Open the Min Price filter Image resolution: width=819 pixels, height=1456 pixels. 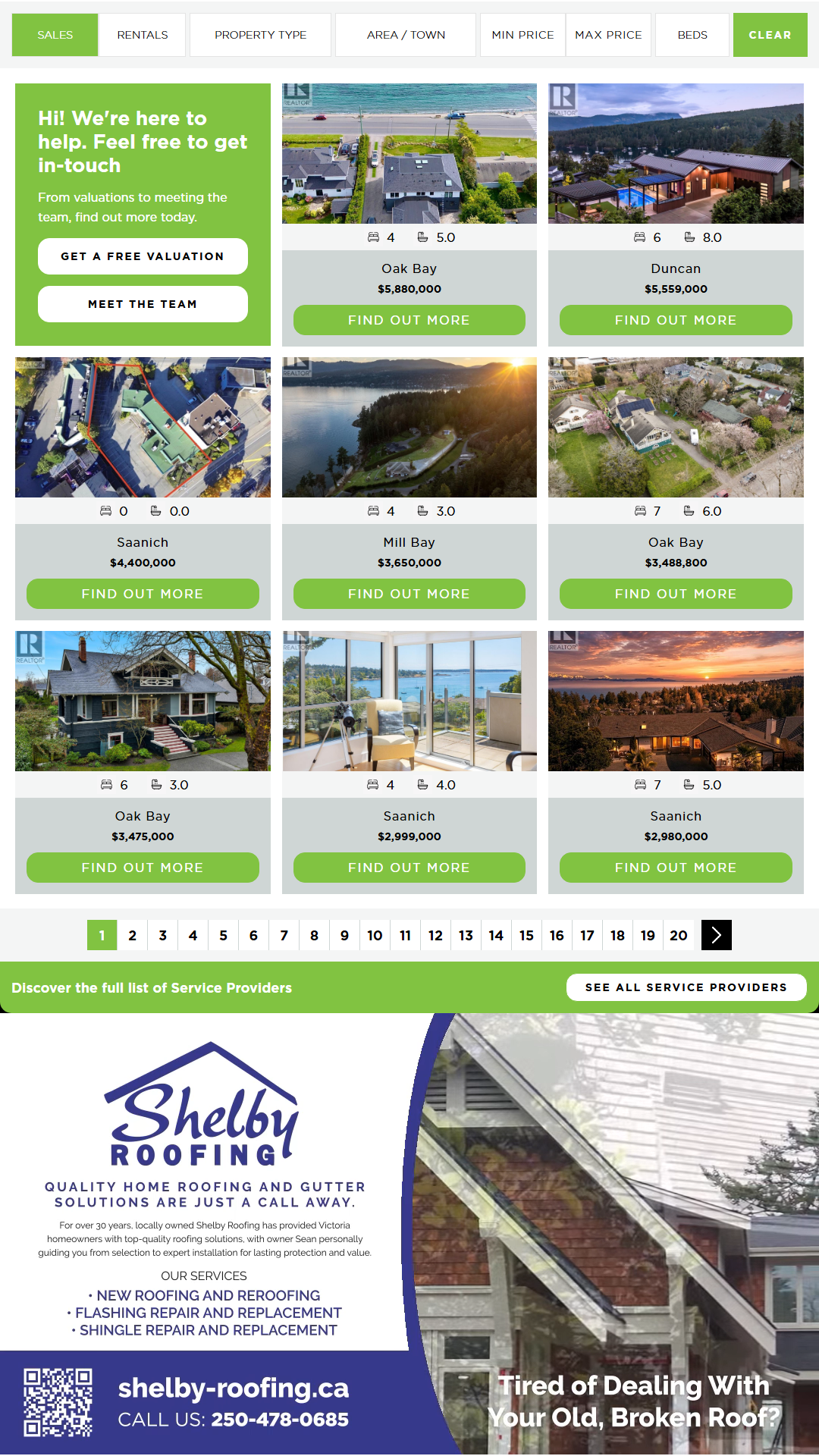(x=522, y=35)
